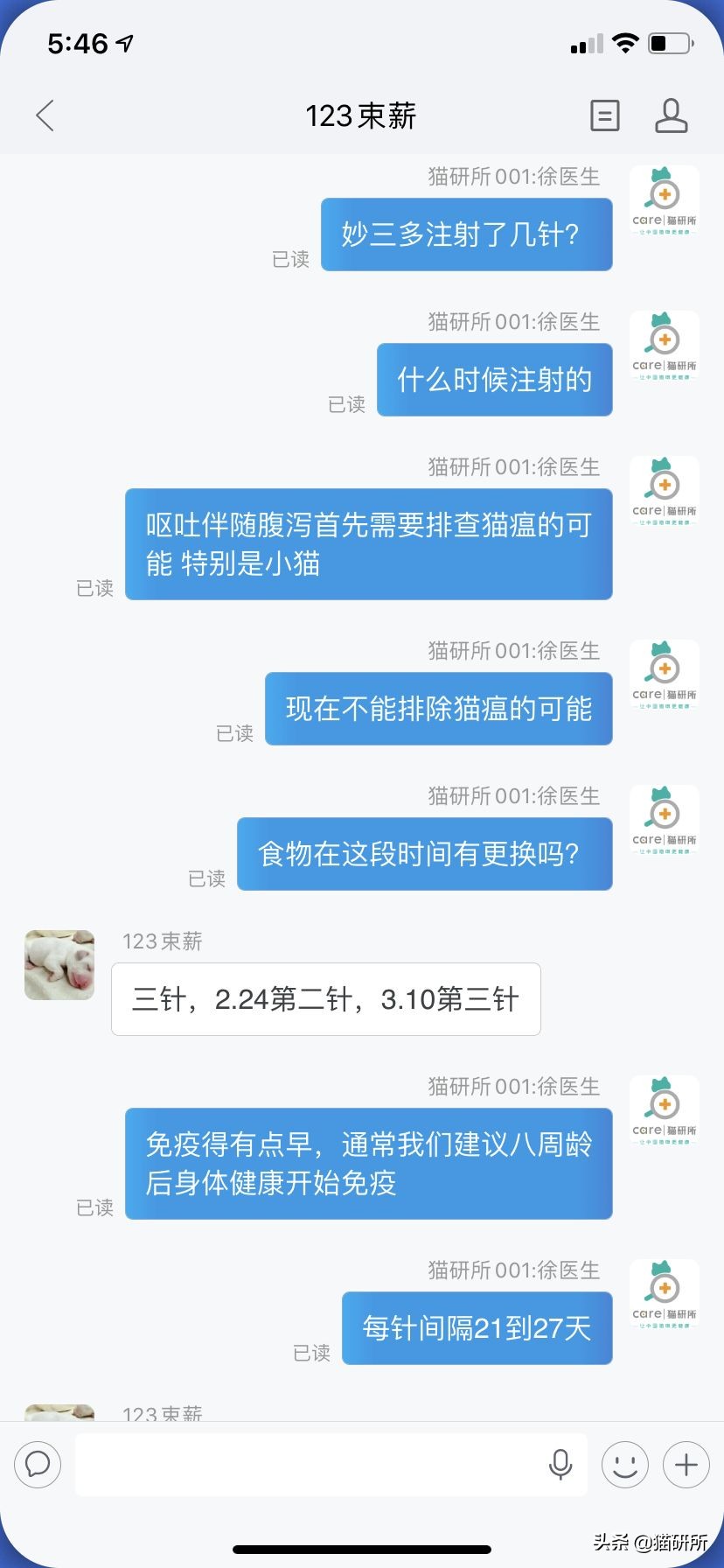Click the 已读 read receipt label

290,260
